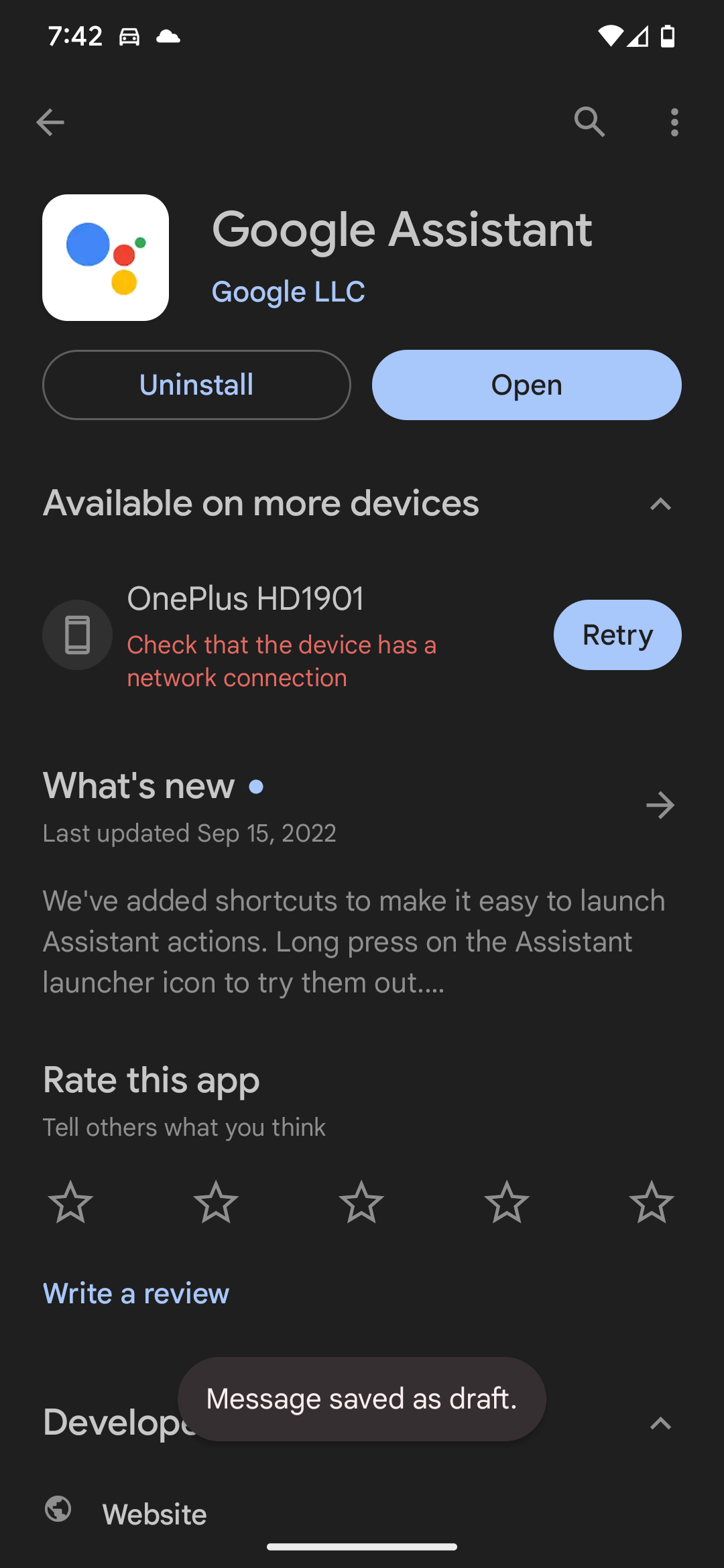Open the three-dot overflow menu
This screenshot has height=1568, width=724.
[674, 122]
